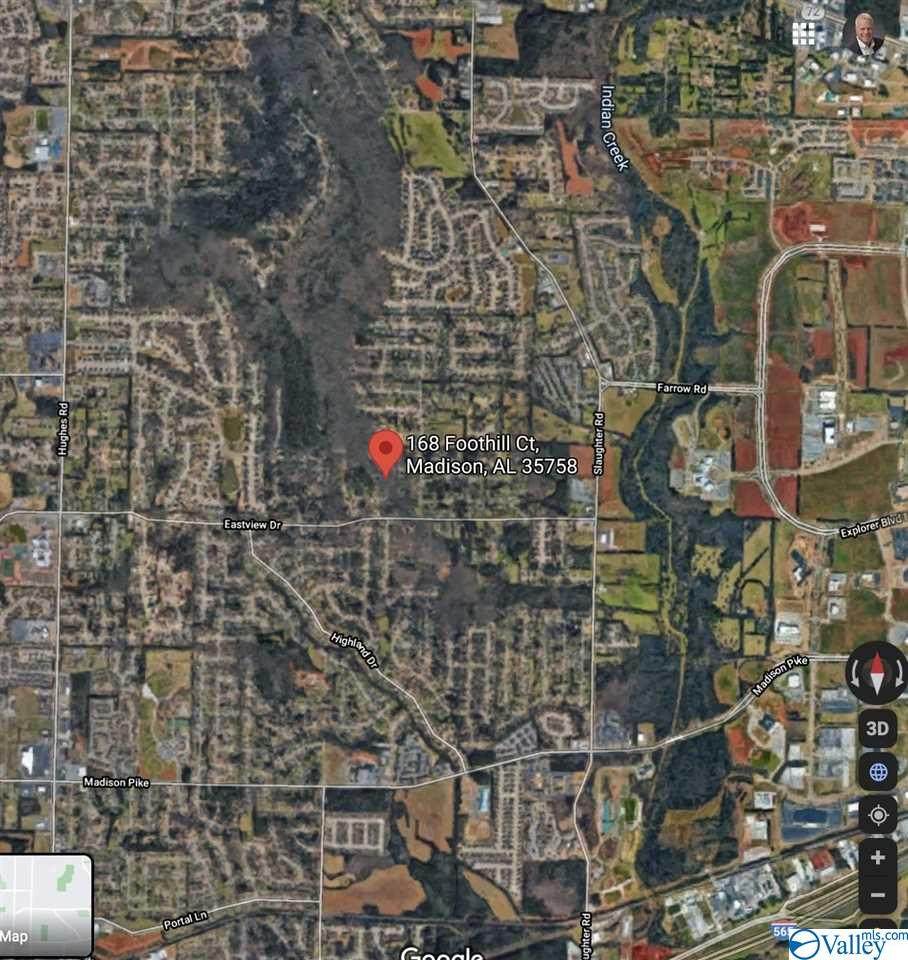Open the Google apps grid
Image resolution: width=908 pixels, height=960 pixels.
[x=804, y=34]
